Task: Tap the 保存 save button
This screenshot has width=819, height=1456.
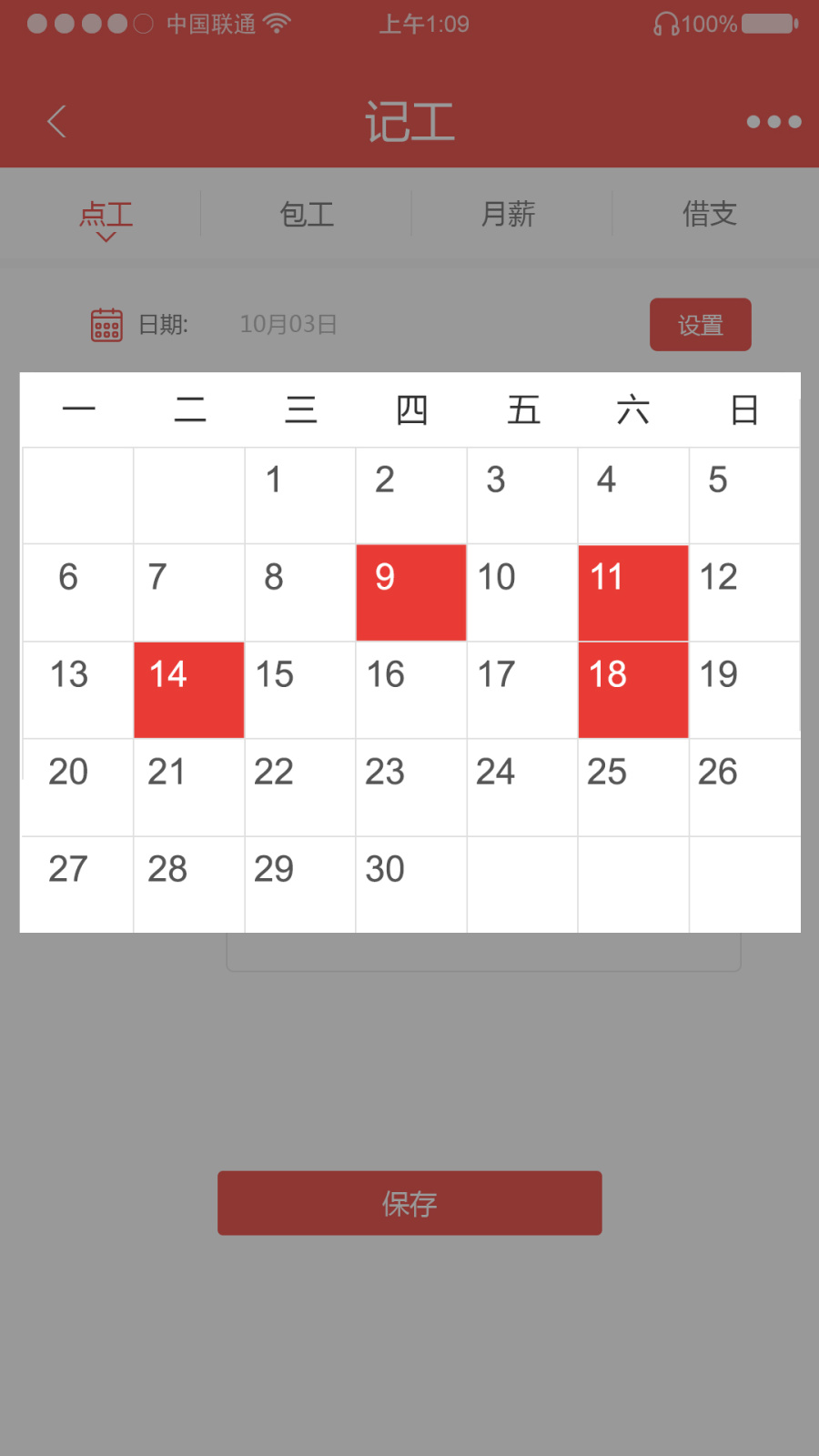Action: tap(409, 1203)
